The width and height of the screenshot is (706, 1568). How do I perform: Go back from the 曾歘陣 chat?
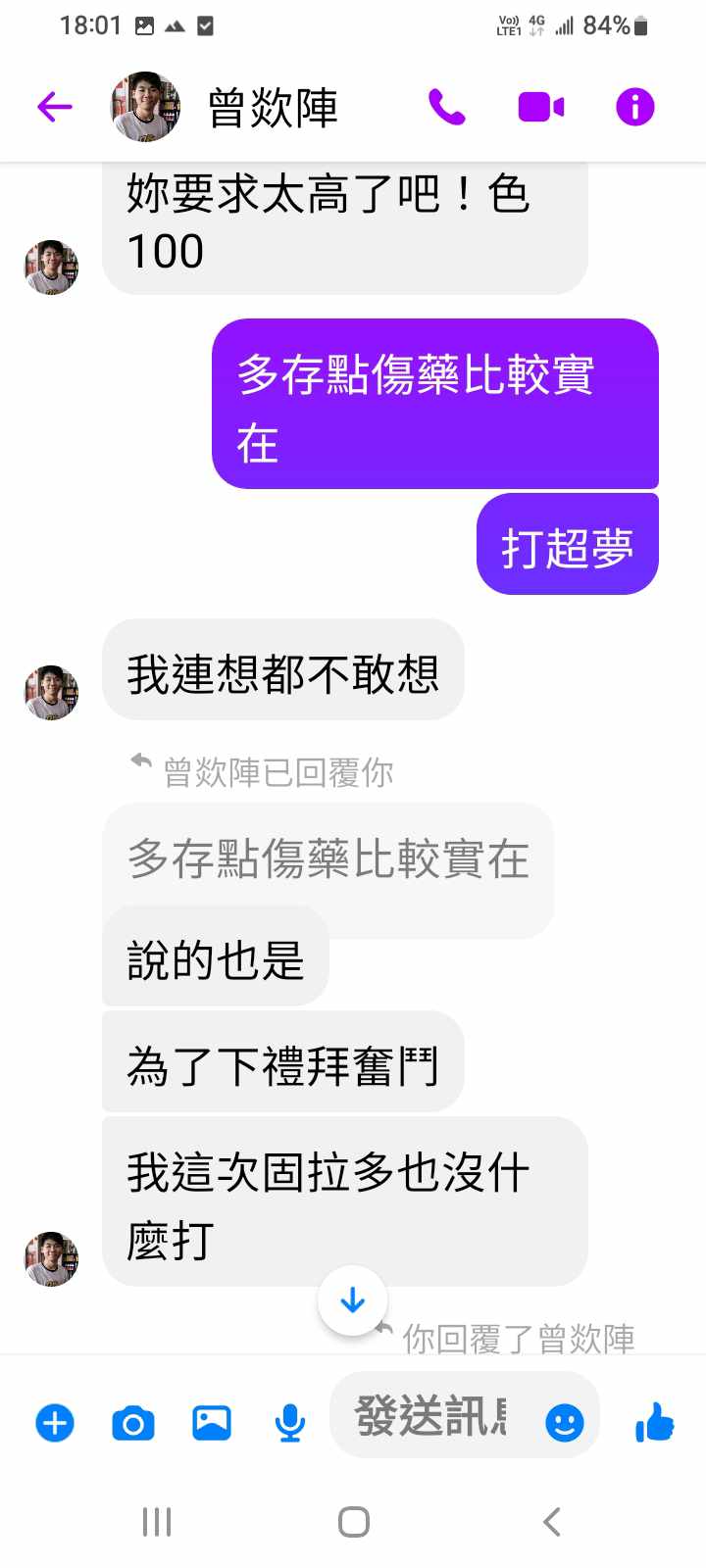(55, 107)
